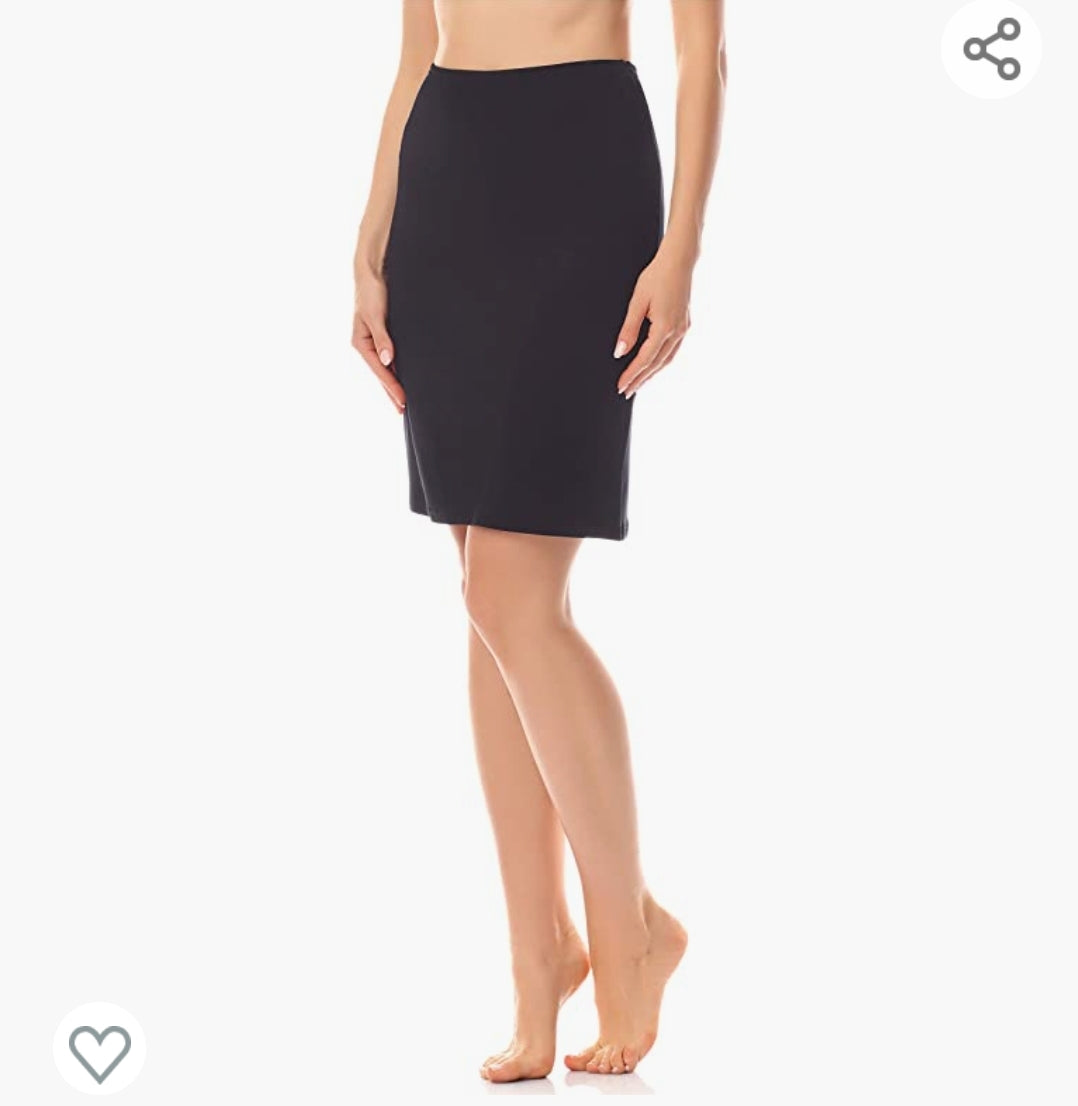Add the skirt to your wishlist

click(99, 1049)
